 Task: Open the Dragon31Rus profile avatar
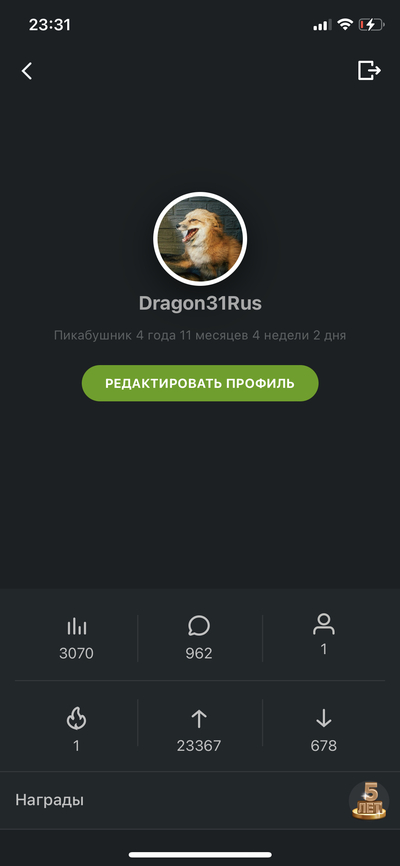200,239
